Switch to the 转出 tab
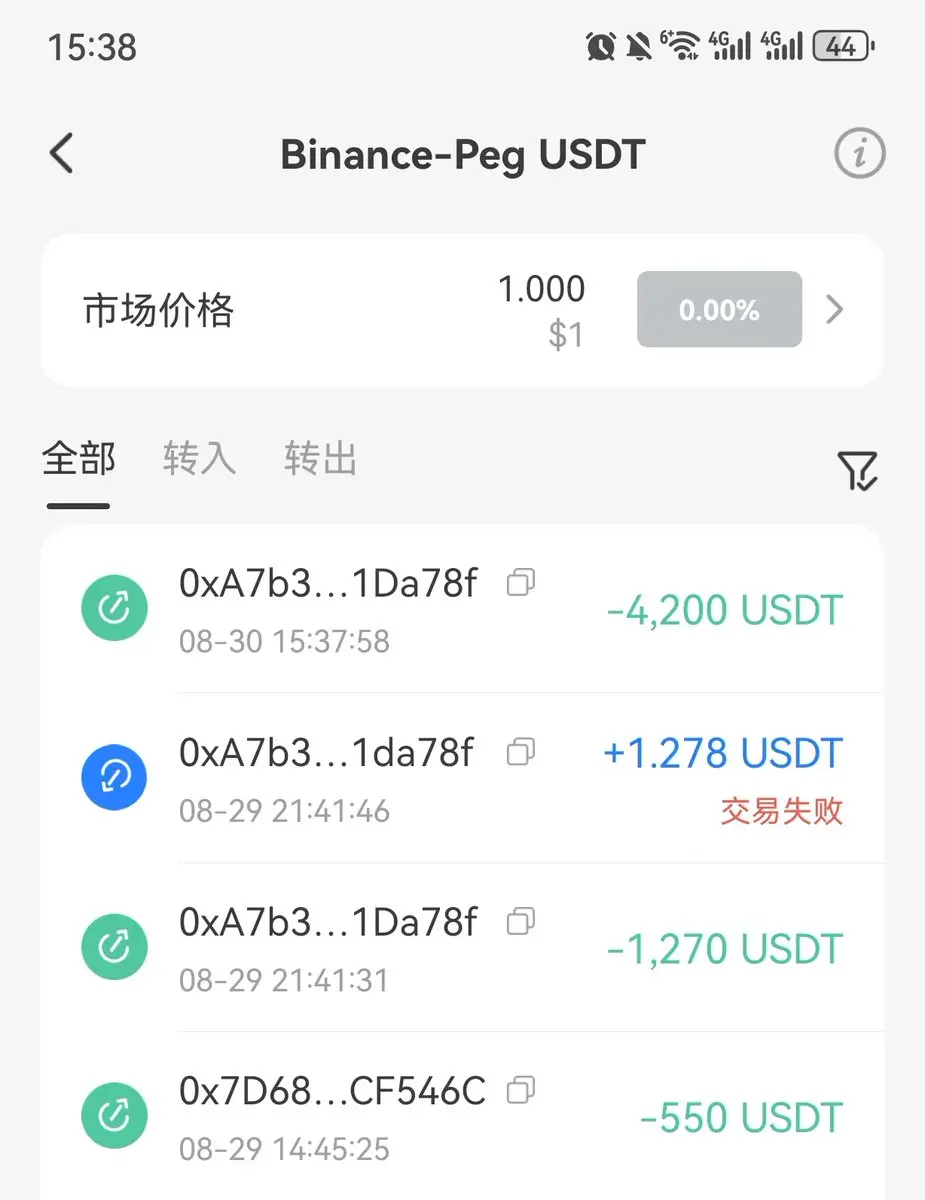The image size is (925, 1200). tap(320, 460)
